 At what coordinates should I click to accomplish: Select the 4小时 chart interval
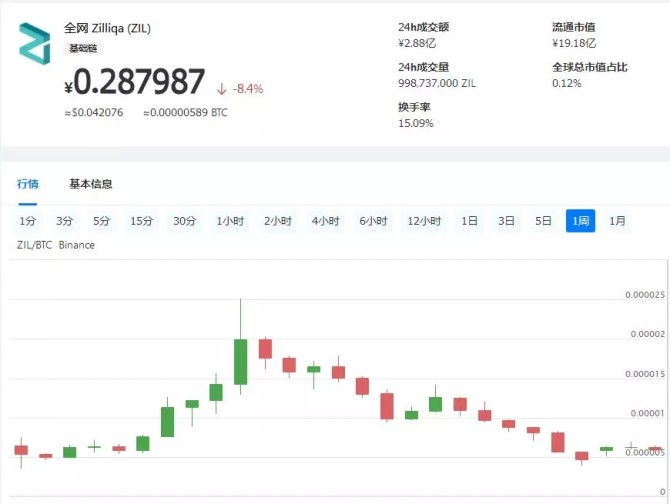(x=326, y=221)
